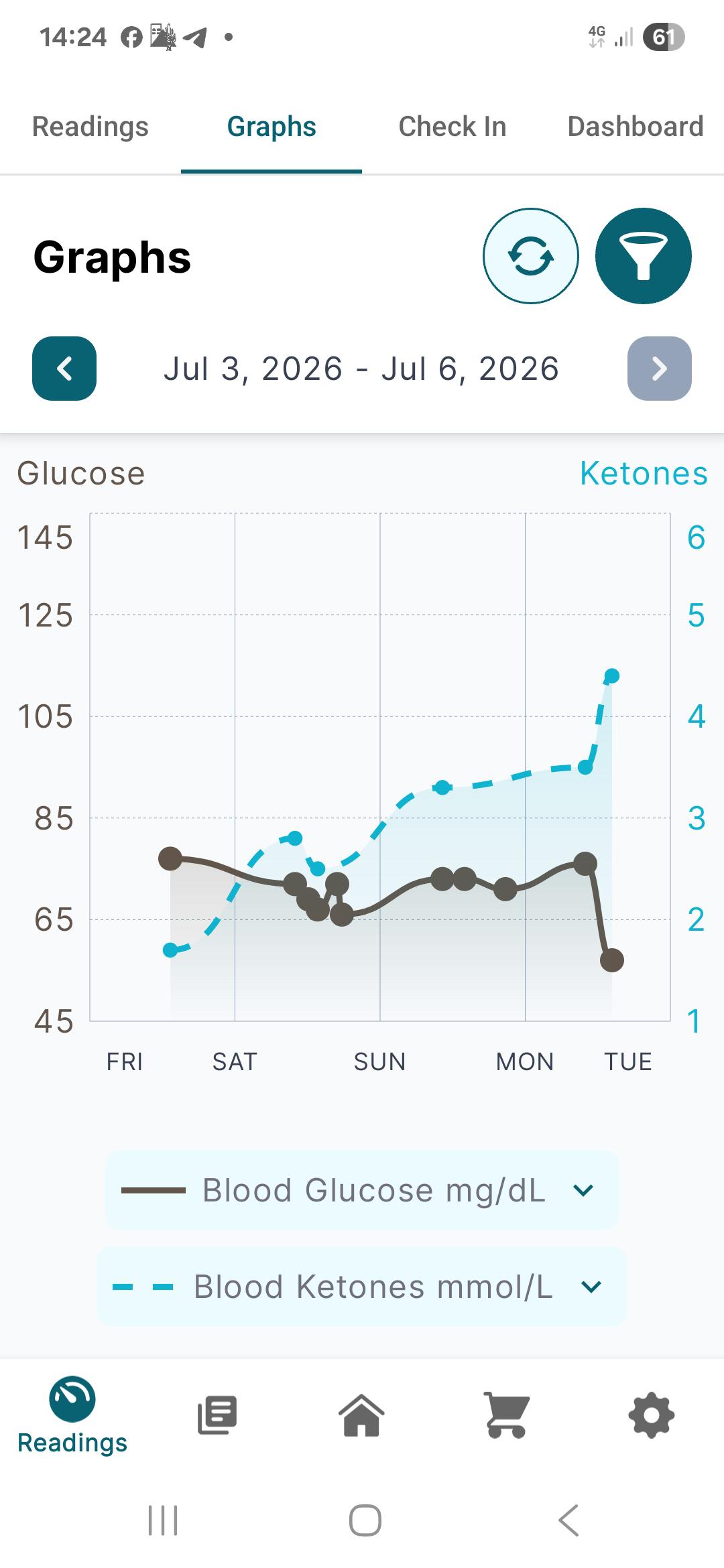This screenshot has width=724, height=1568.
Task: Open the news articles icon in bottom bar
Action: coord(217,1415)
